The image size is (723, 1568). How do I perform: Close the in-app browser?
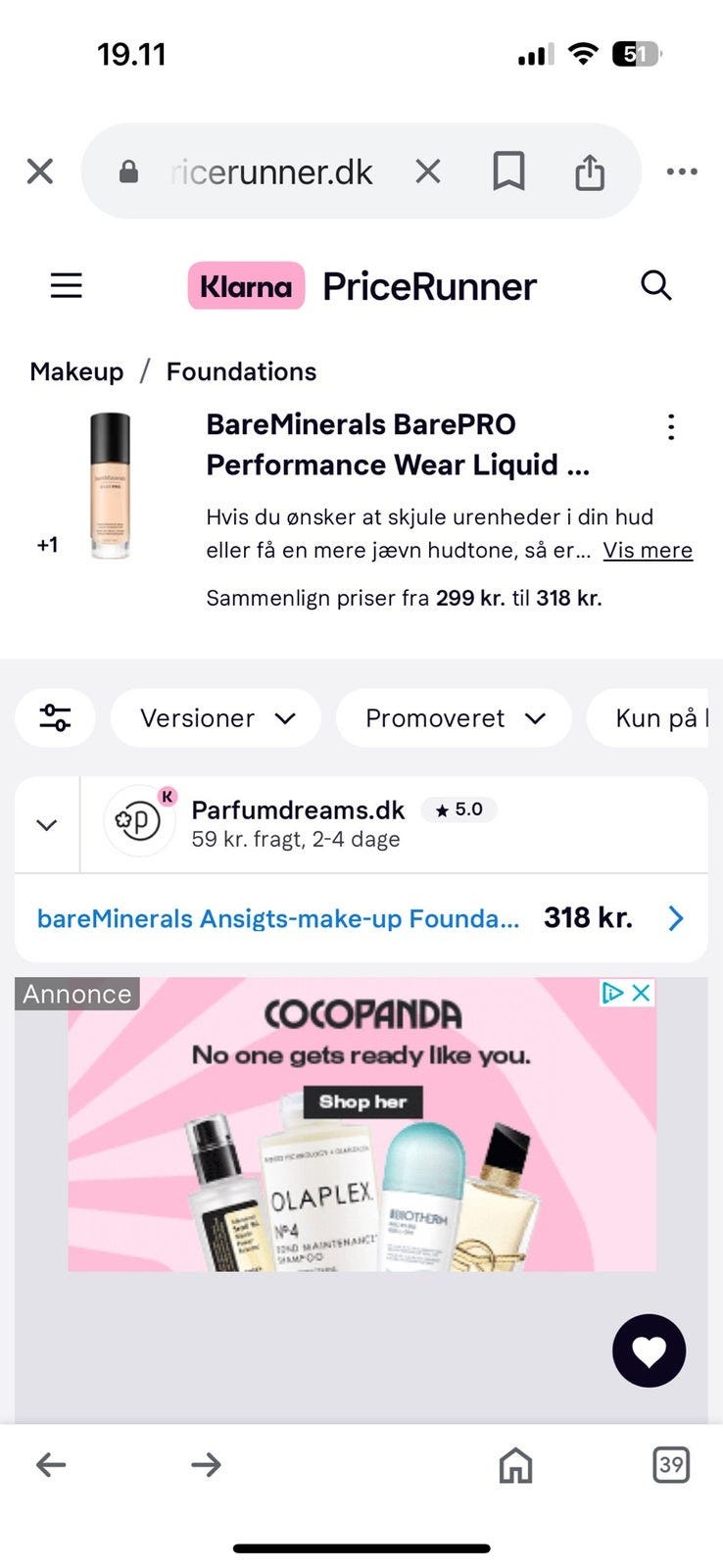coord(40,171)
